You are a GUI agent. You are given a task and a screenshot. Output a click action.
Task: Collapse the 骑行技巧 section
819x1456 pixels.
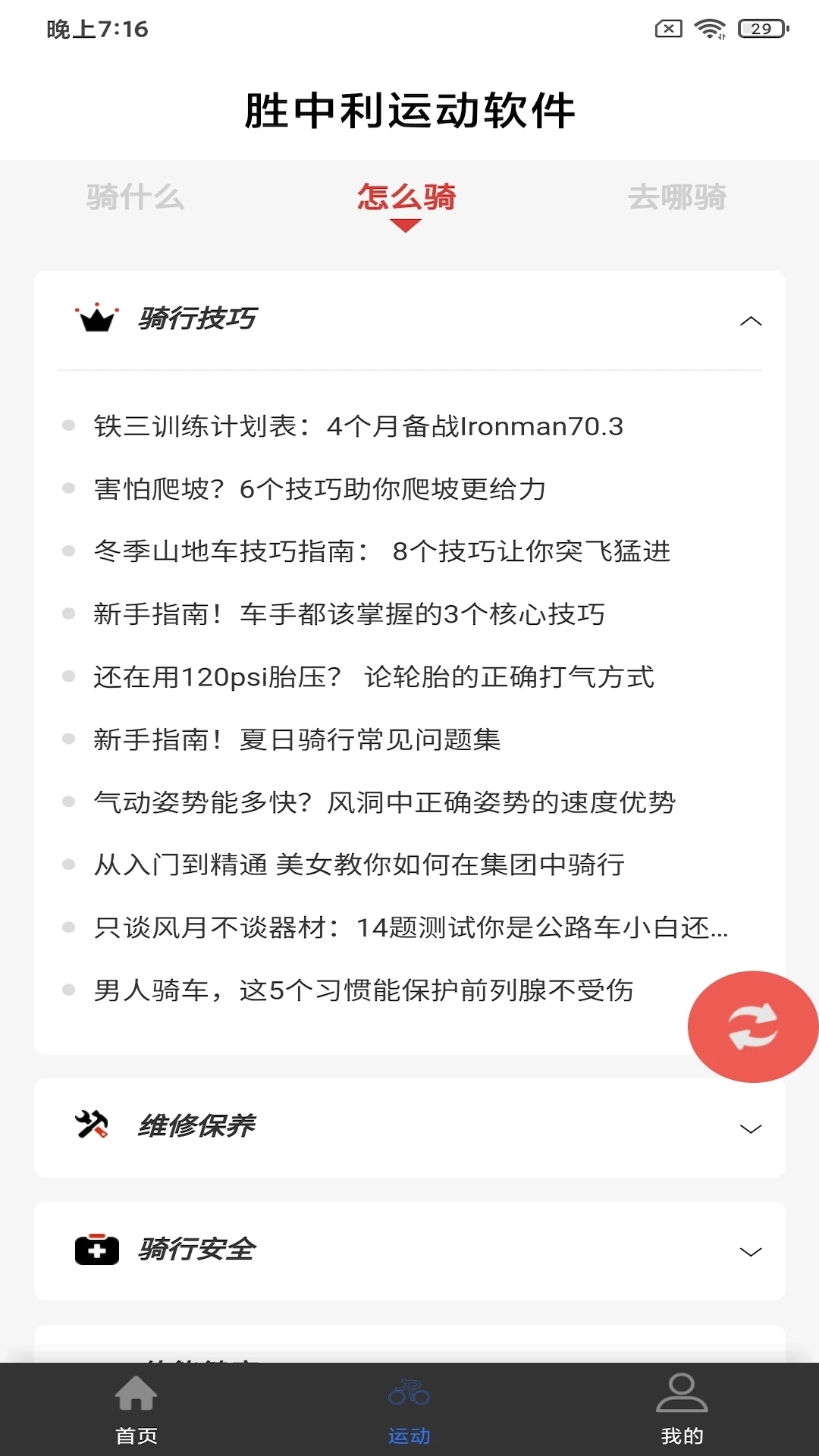pos(751,321)
